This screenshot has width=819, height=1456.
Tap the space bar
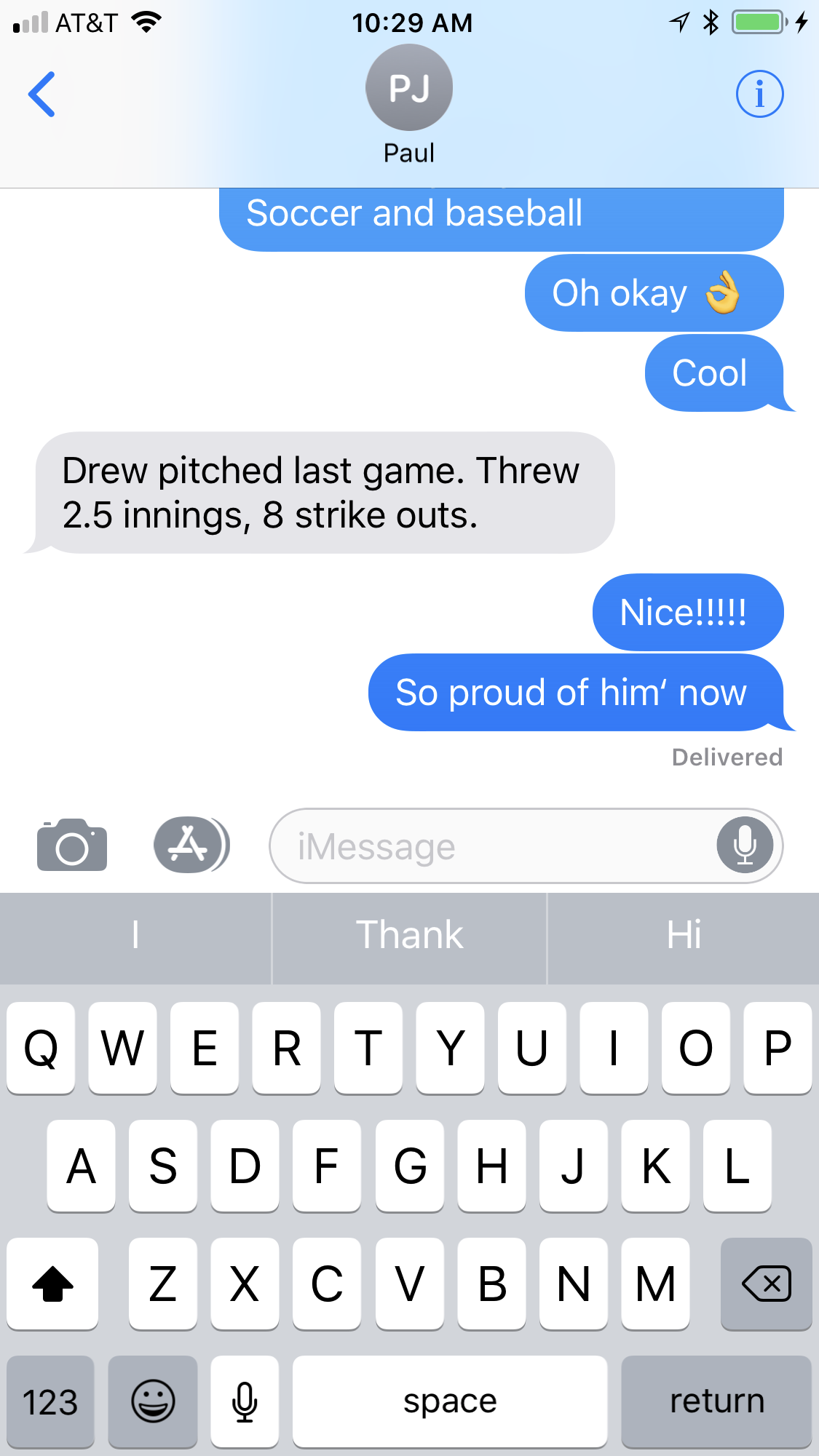450,1401
